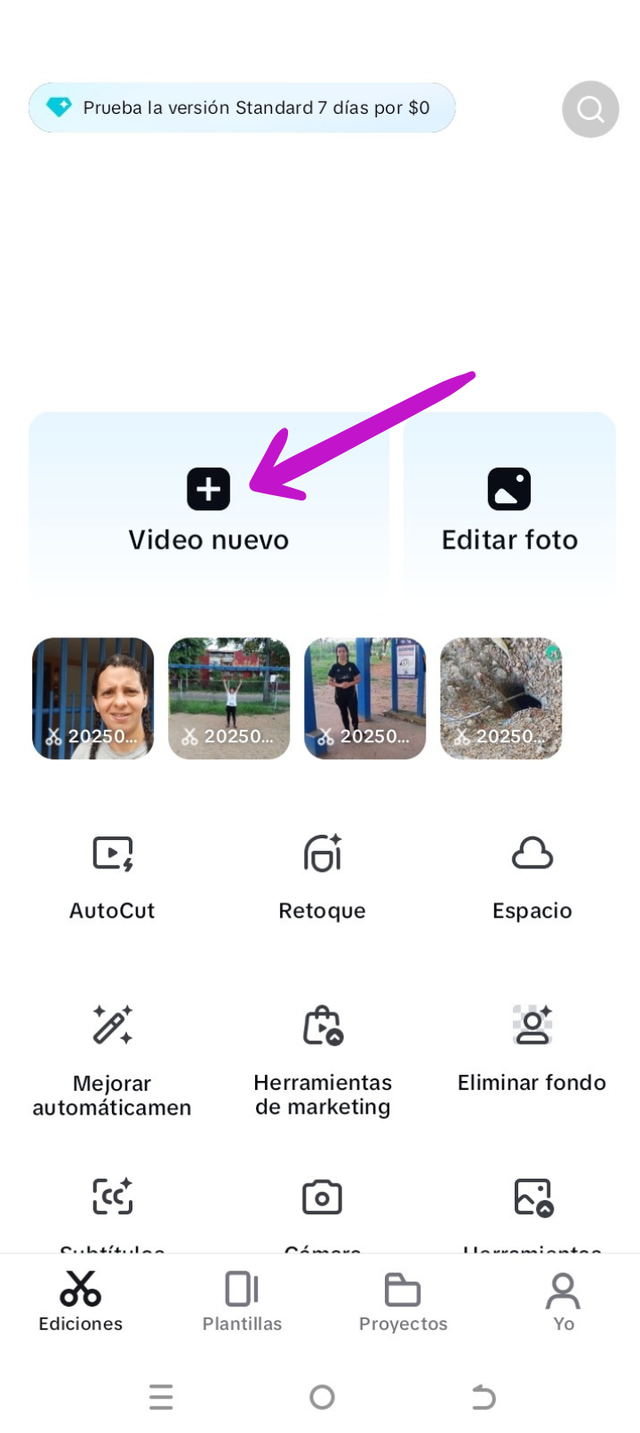Launch the AutoCut tool
The height and width of the screenshot is (1433, 640).
point(112,876)
